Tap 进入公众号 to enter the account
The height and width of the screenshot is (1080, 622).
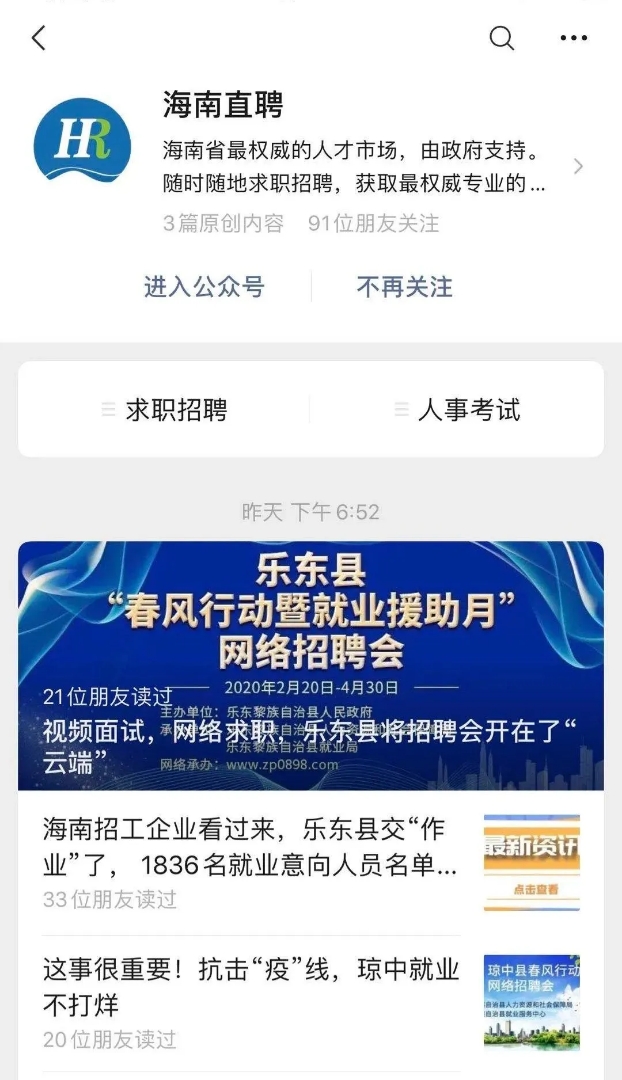click(204, 287)
